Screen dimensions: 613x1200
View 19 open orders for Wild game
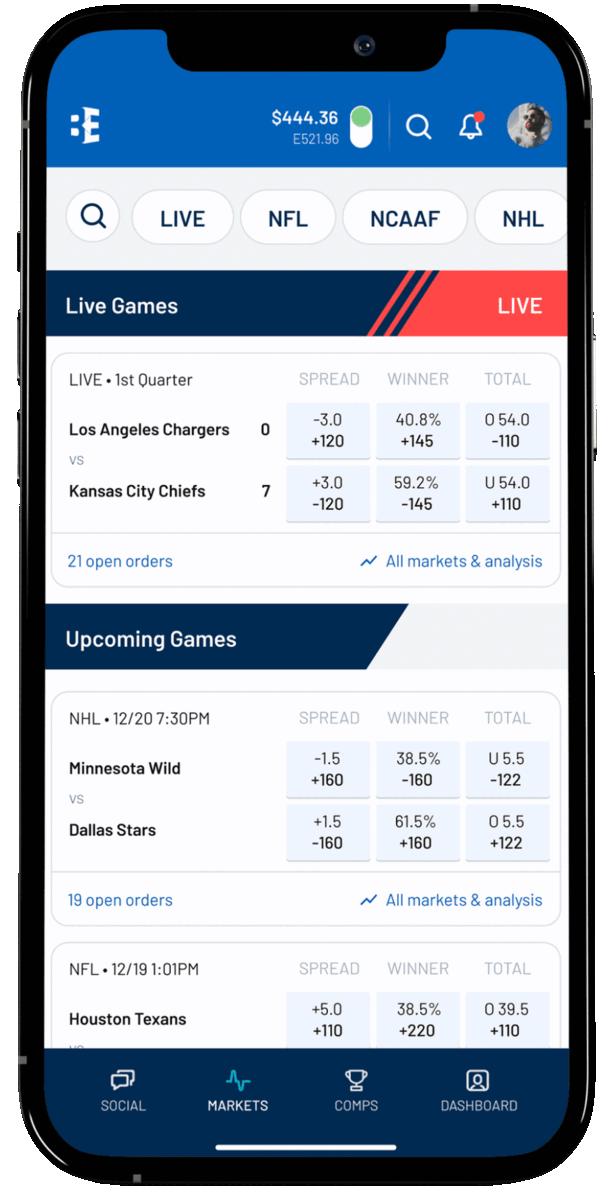(x=119, y=900)
